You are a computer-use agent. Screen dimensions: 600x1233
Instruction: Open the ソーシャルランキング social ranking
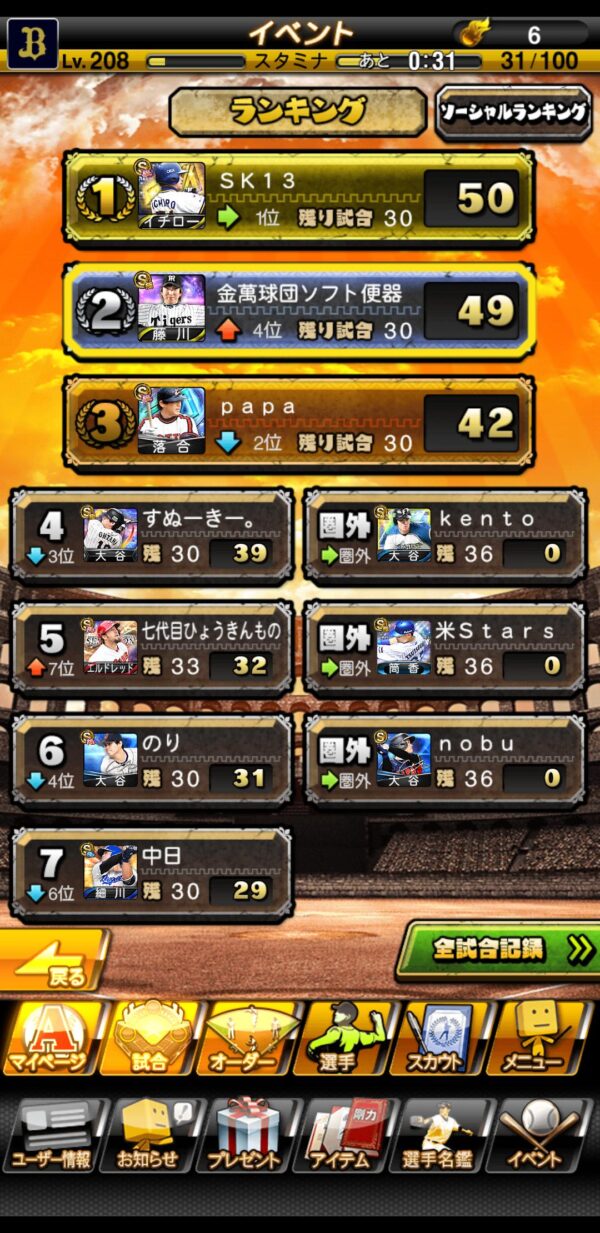pos(512,113)
